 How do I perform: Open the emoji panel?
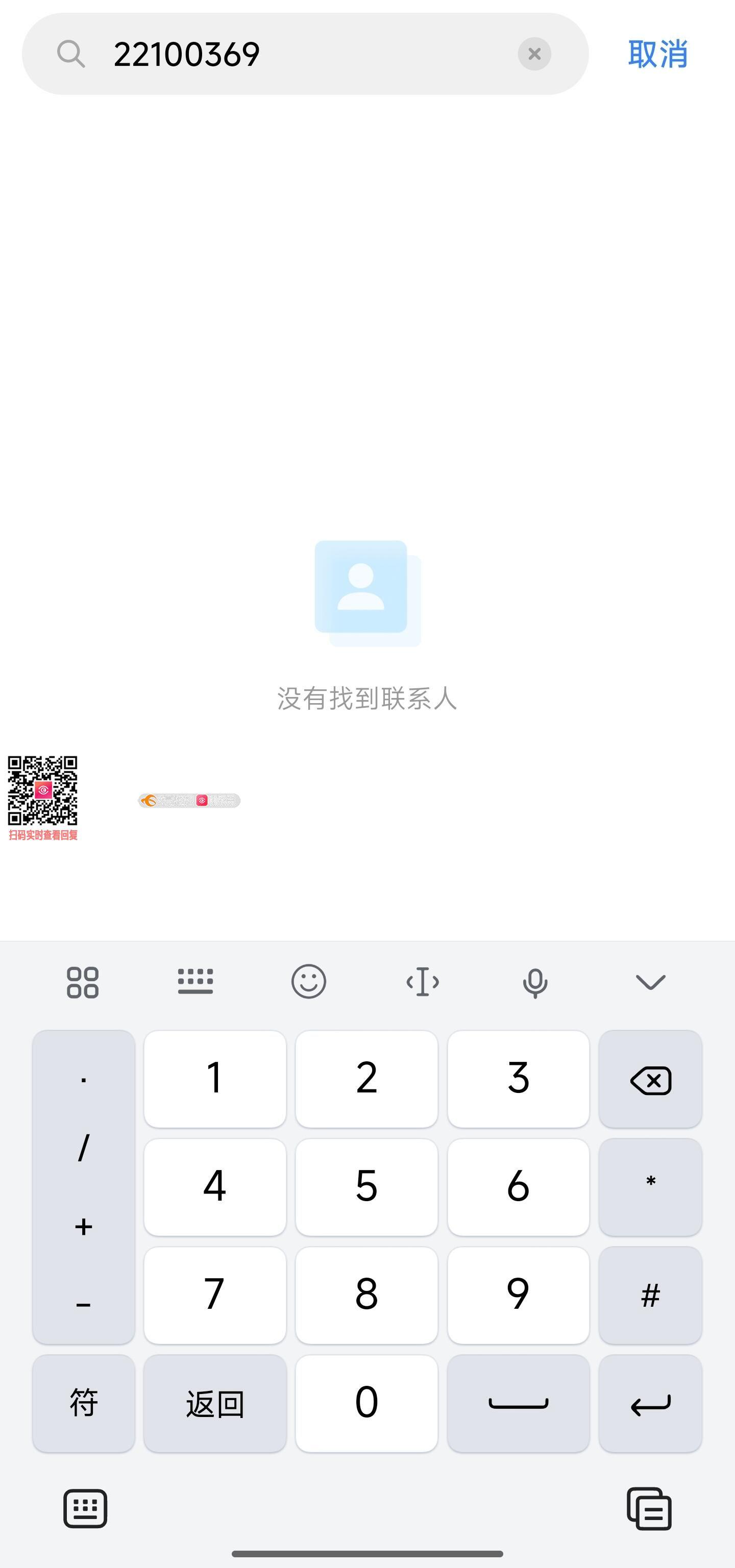point(309,982)
